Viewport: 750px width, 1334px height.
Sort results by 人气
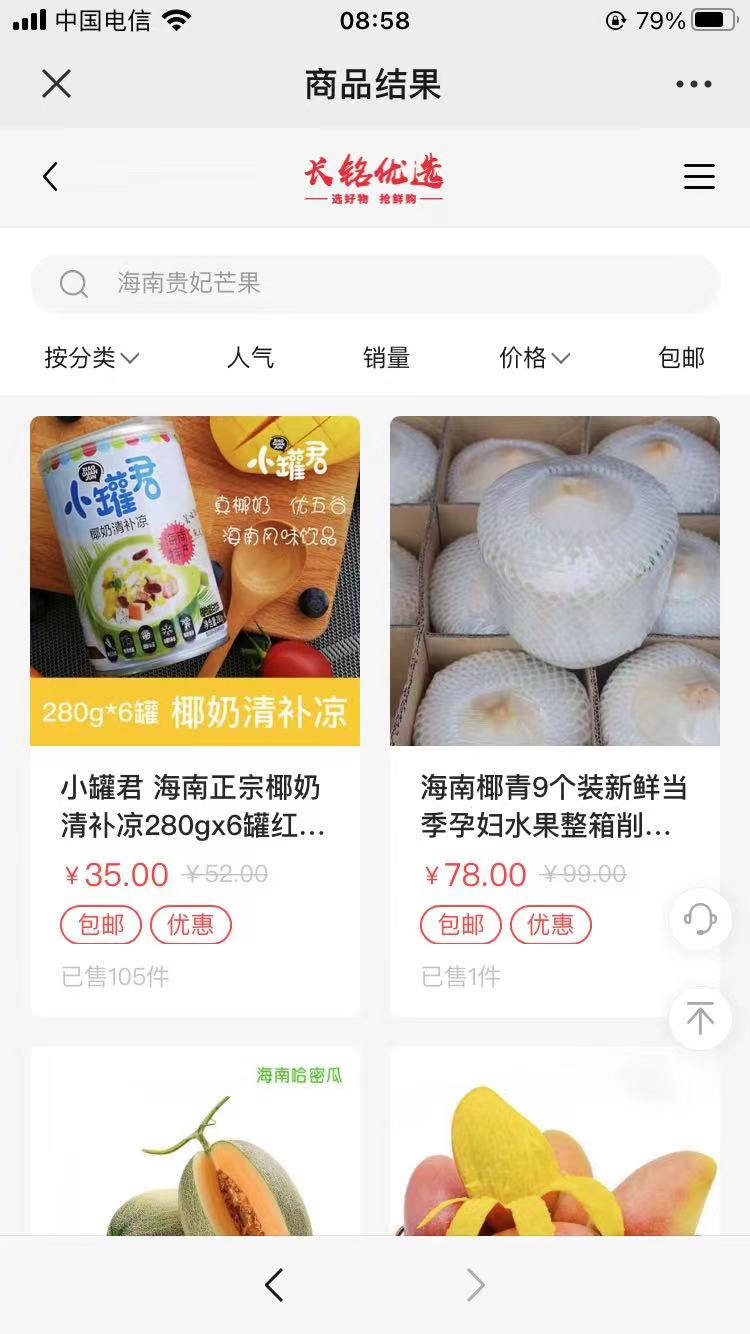pos(250,358)
